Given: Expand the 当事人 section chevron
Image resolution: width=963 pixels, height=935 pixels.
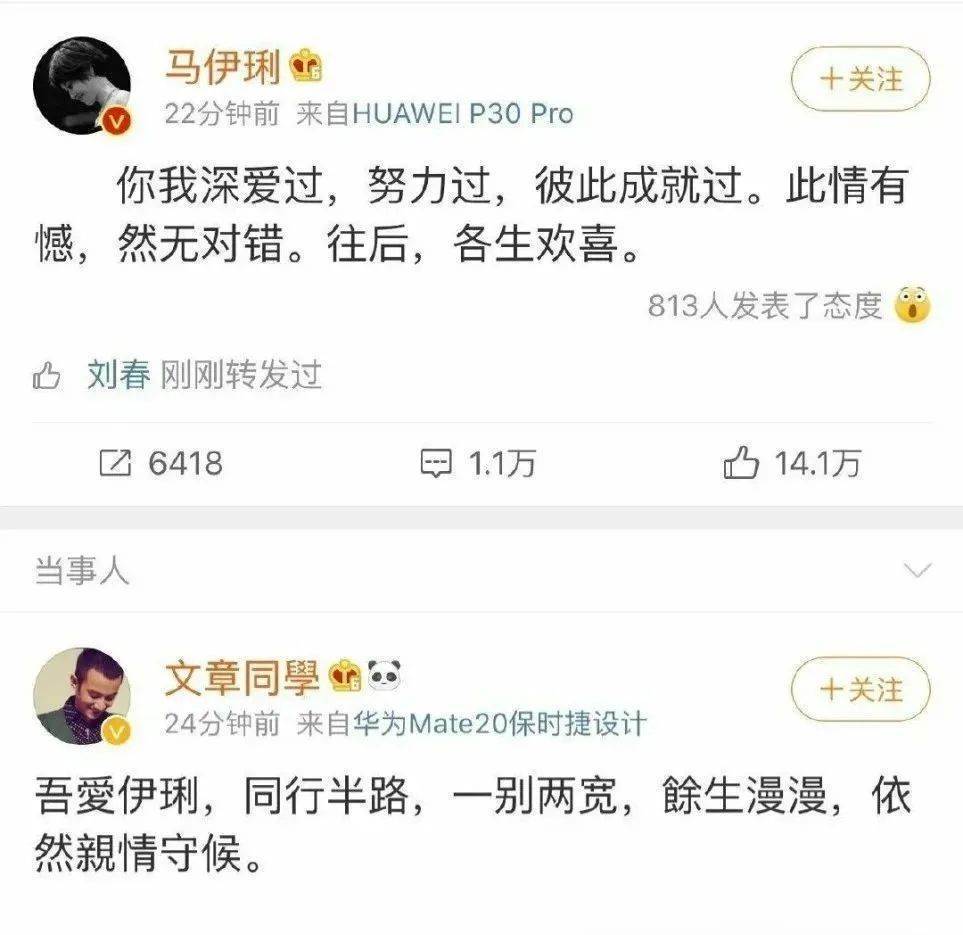Looking at the screenshot, I should (x=917, y=571).
